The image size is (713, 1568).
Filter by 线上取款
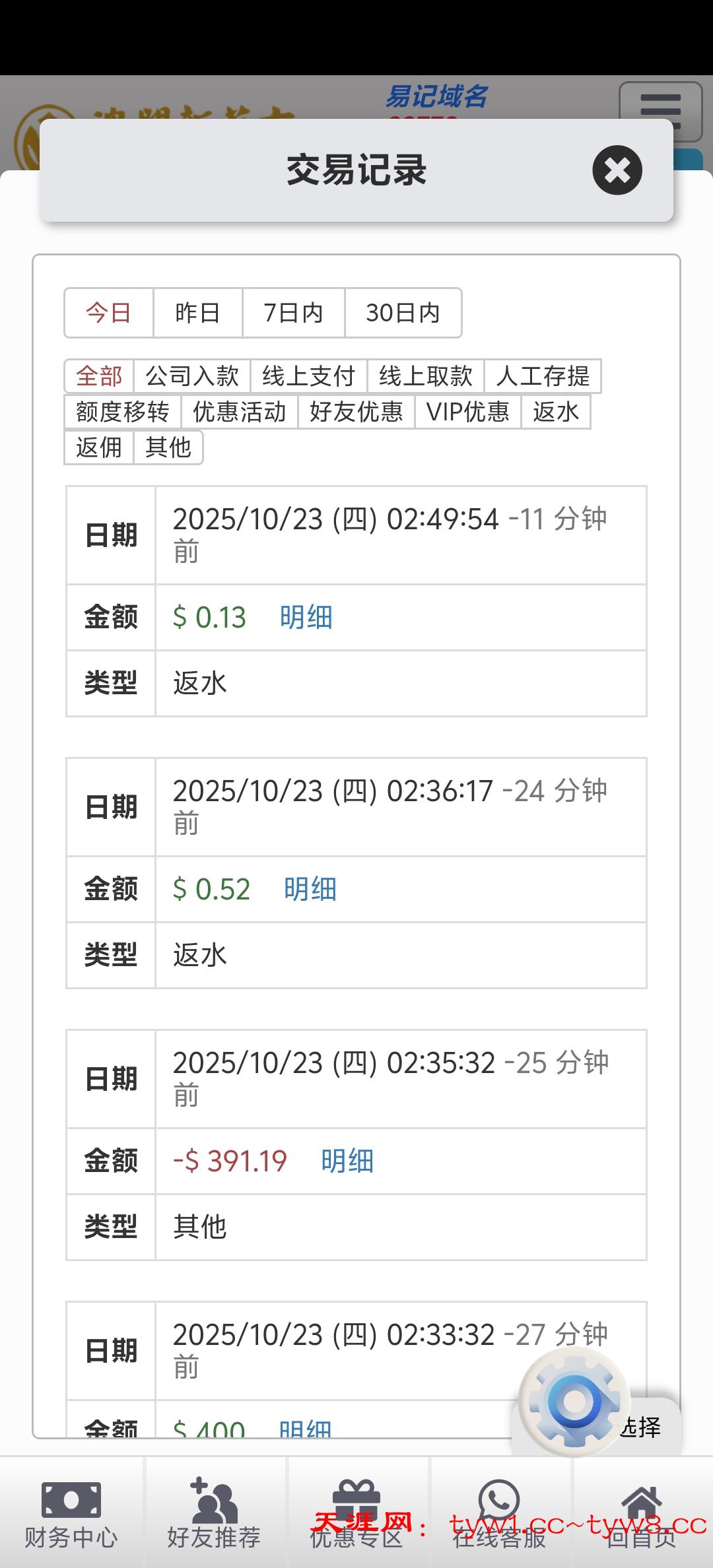tap(425, 376)
